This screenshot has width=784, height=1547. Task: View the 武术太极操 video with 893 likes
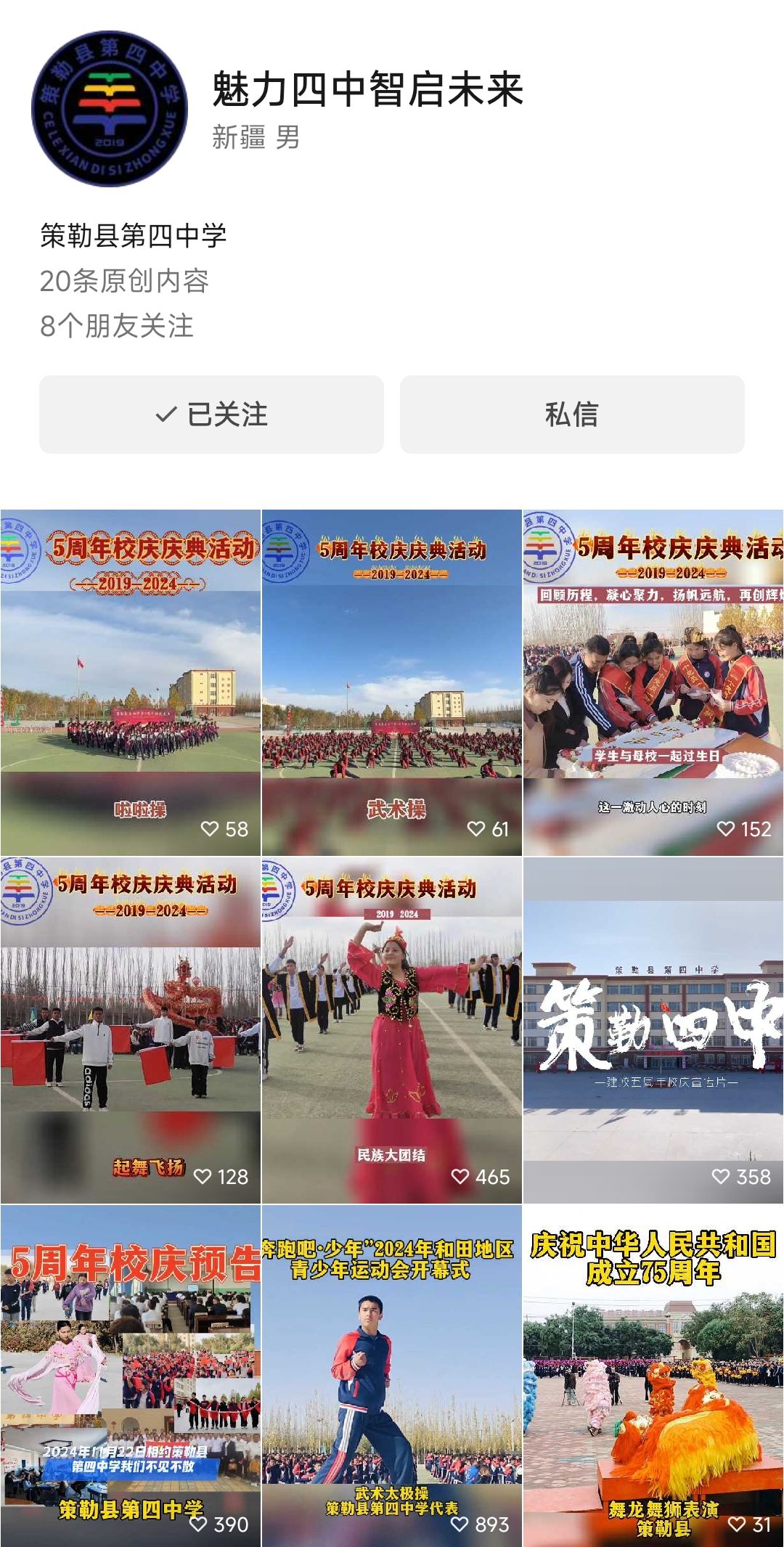click(392, 1376)
